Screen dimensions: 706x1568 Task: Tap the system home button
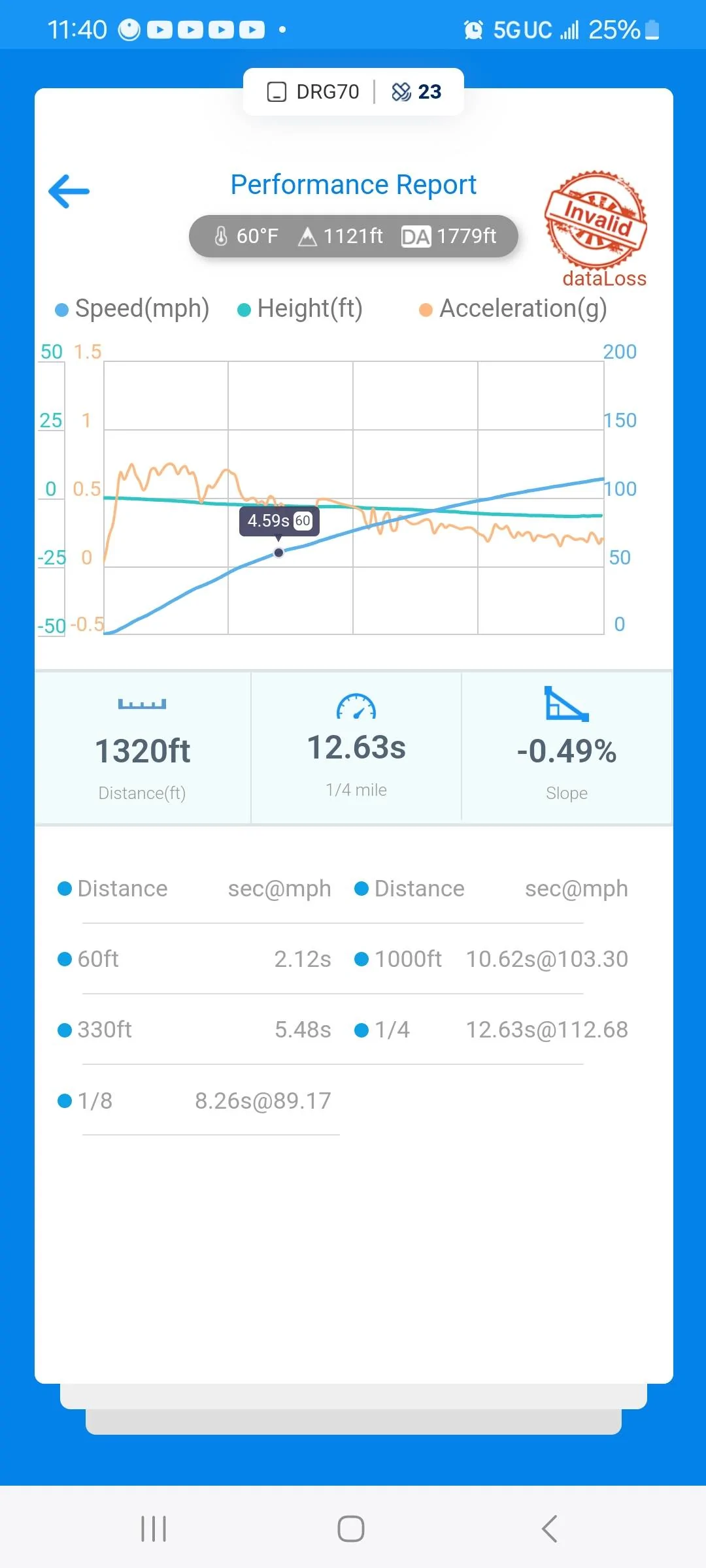[x=351, y=1529]
